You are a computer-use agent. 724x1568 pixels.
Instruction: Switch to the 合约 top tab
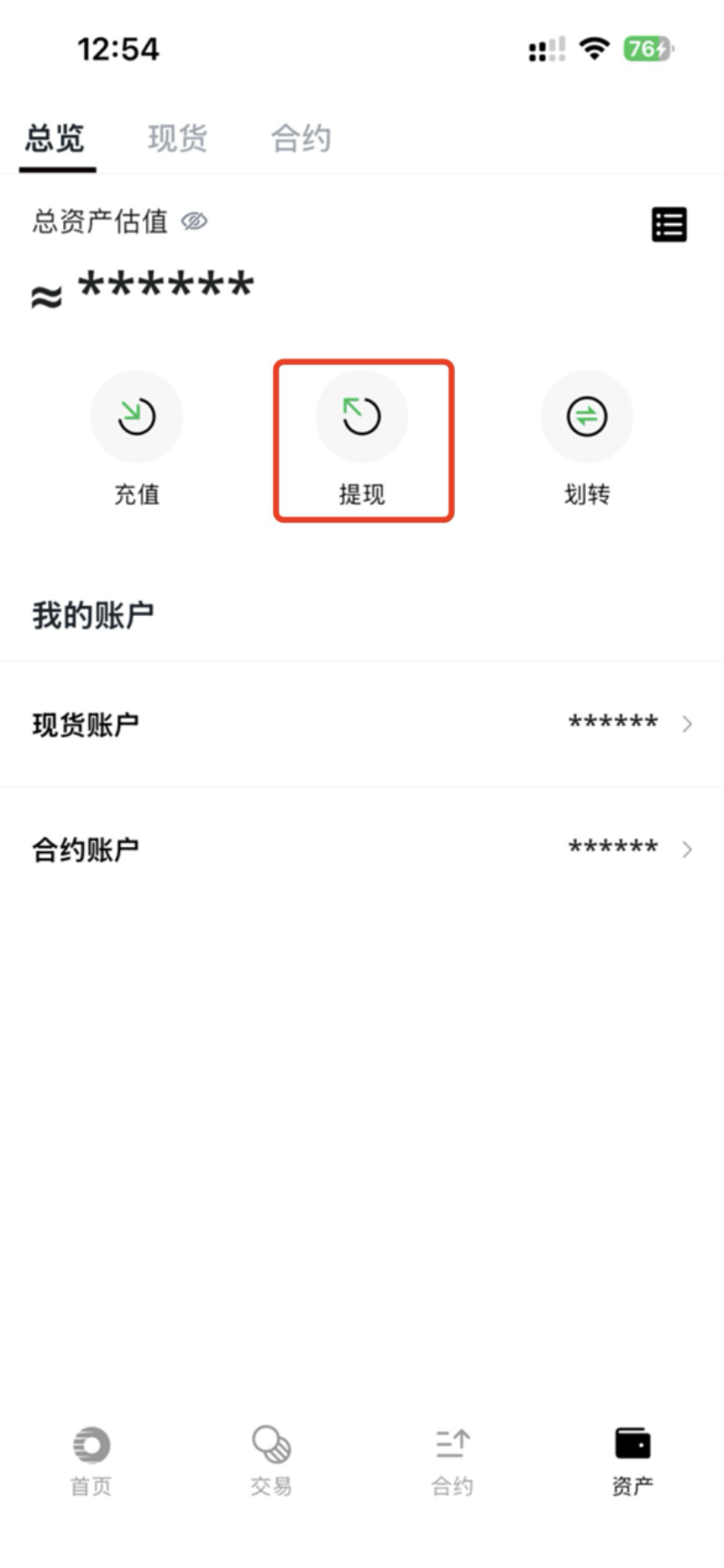point(301,138)
